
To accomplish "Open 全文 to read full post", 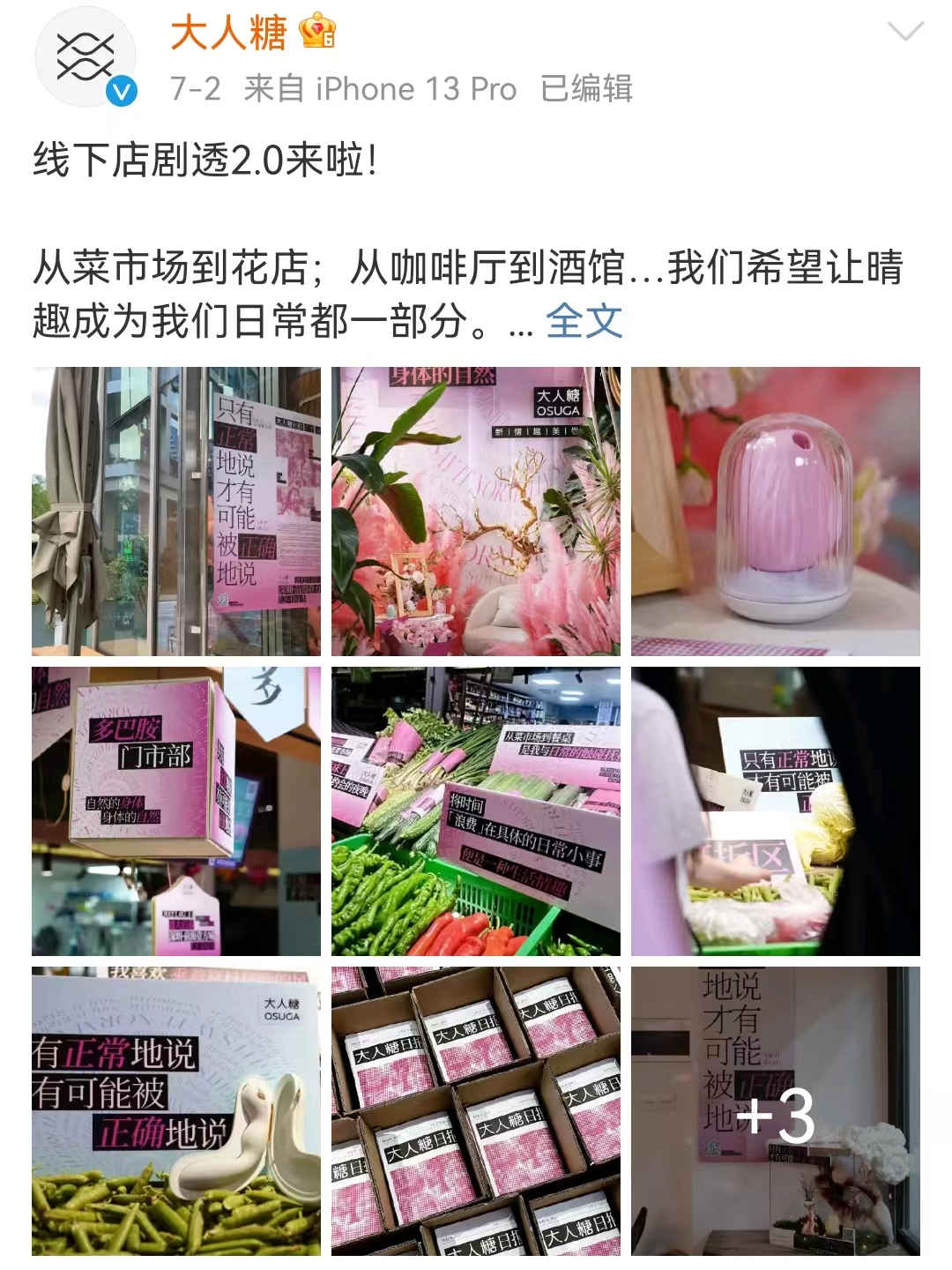I will click(584, 320).
